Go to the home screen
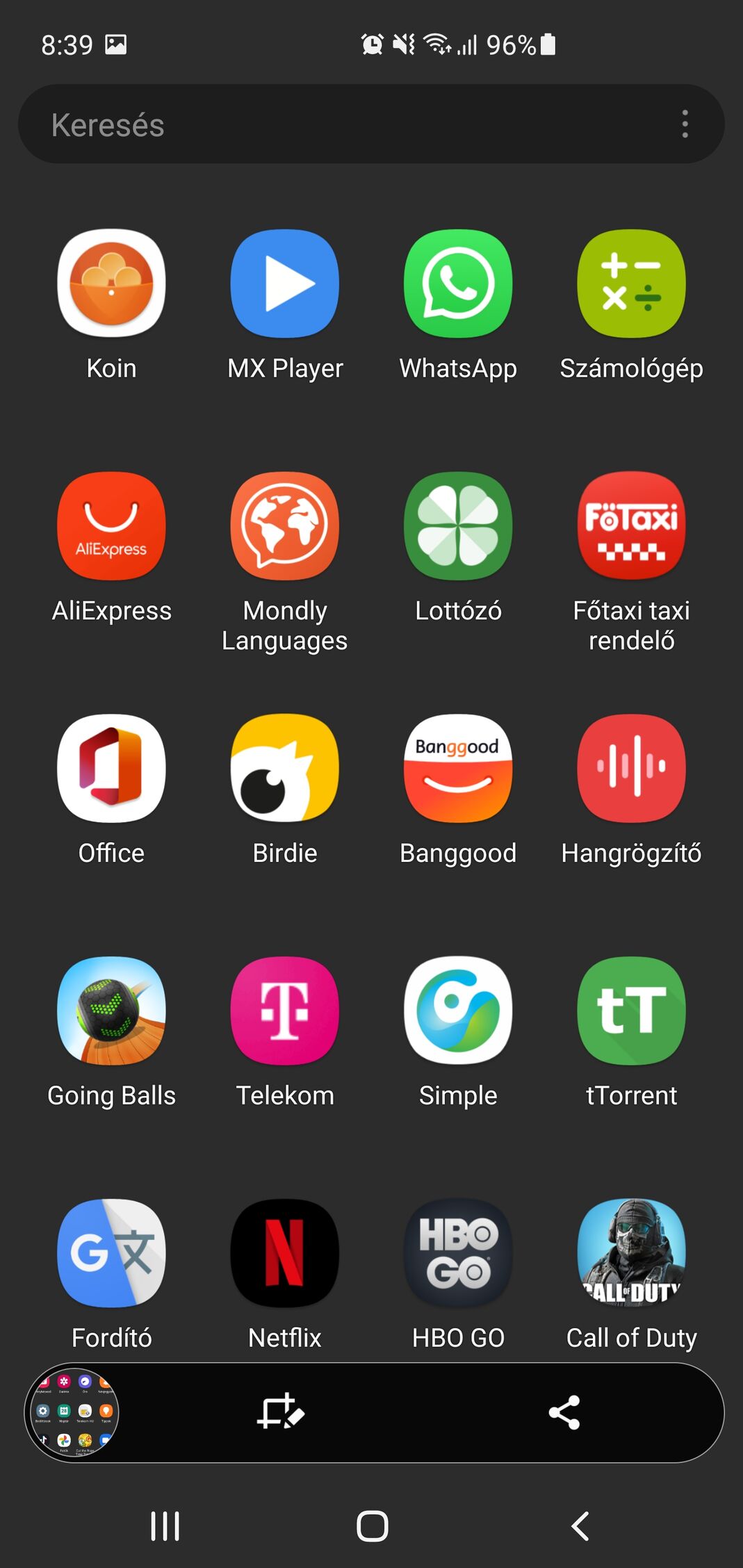The width and height of the screenshot is (743, 1568). click(x=372, y=1526)
